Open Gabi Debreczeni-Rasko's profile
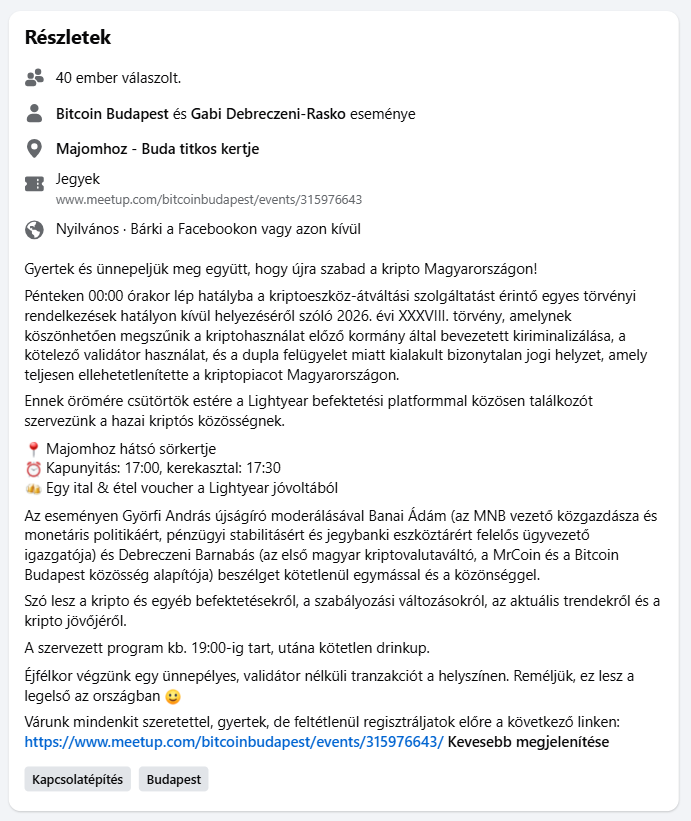691x821 pixels. [x=268, y=114]
